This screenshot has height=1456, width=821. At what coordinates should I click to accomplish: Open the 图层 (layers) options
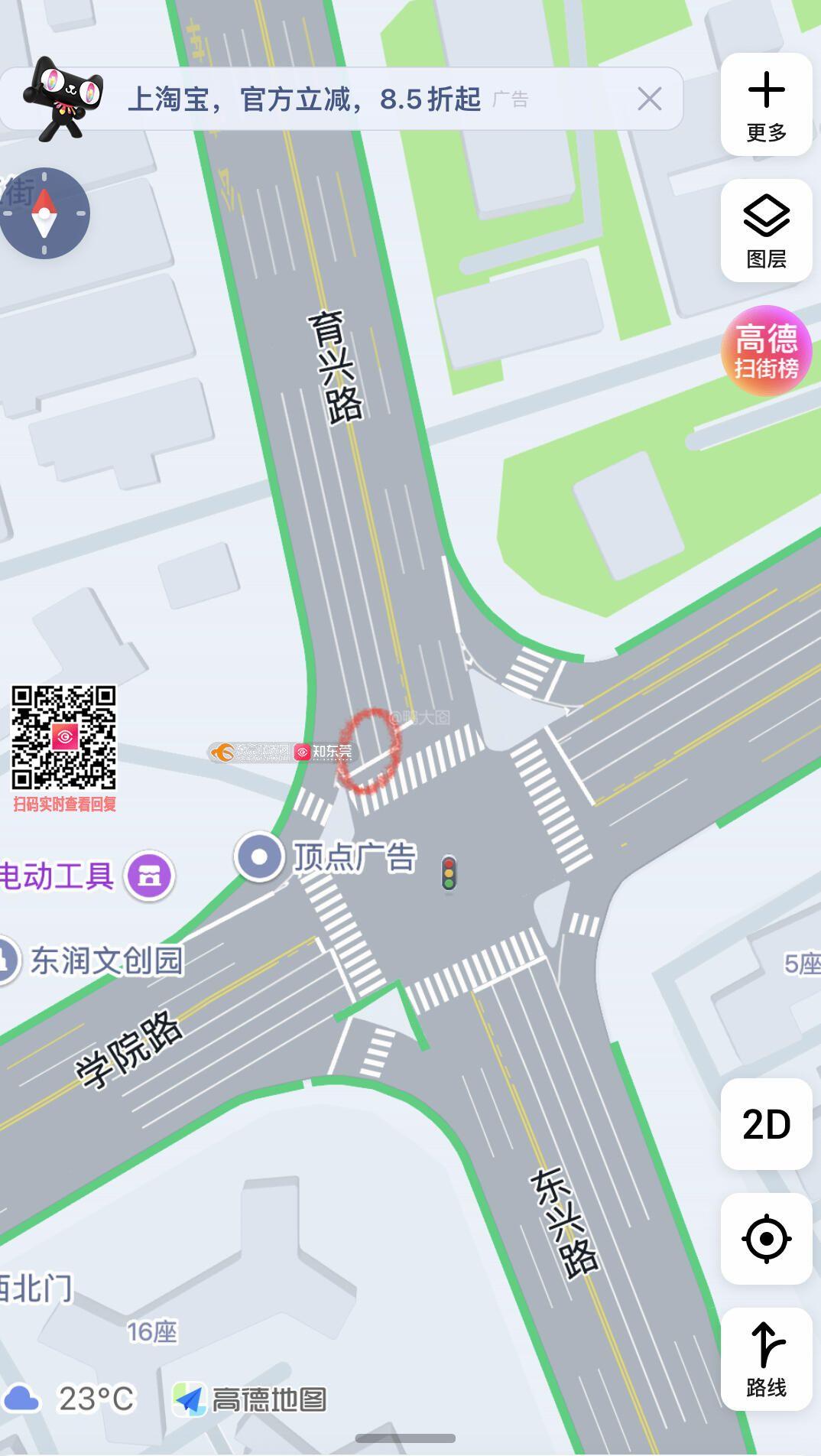click(x=766, y=231)
